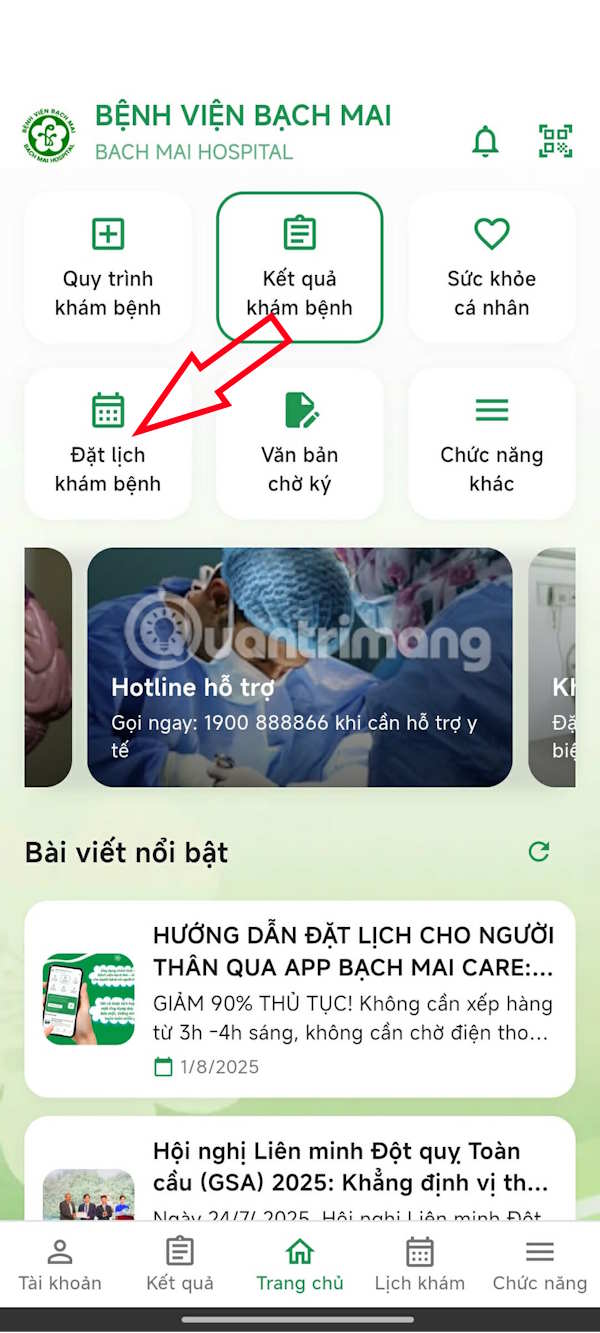Refresh the Bài viết nổi bật list
Screen dimensions: 600x1333
coord(539,851)
